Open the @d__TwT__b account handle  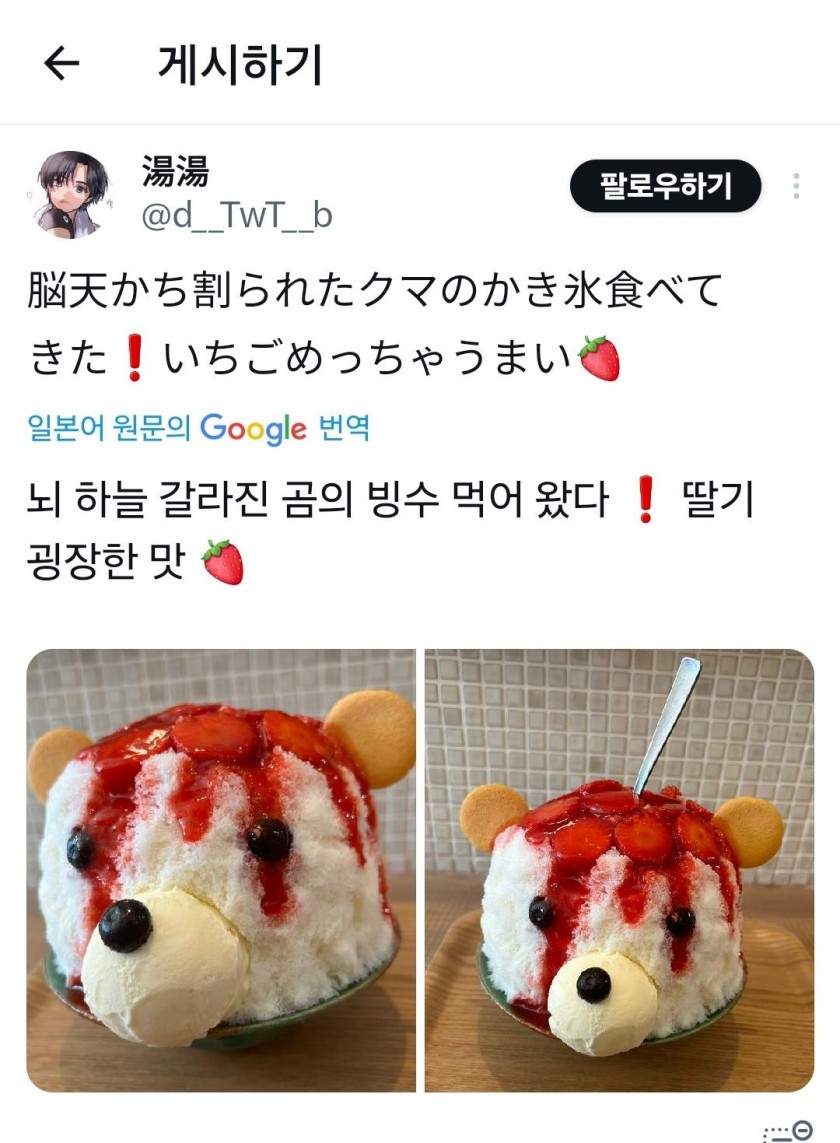237,215
